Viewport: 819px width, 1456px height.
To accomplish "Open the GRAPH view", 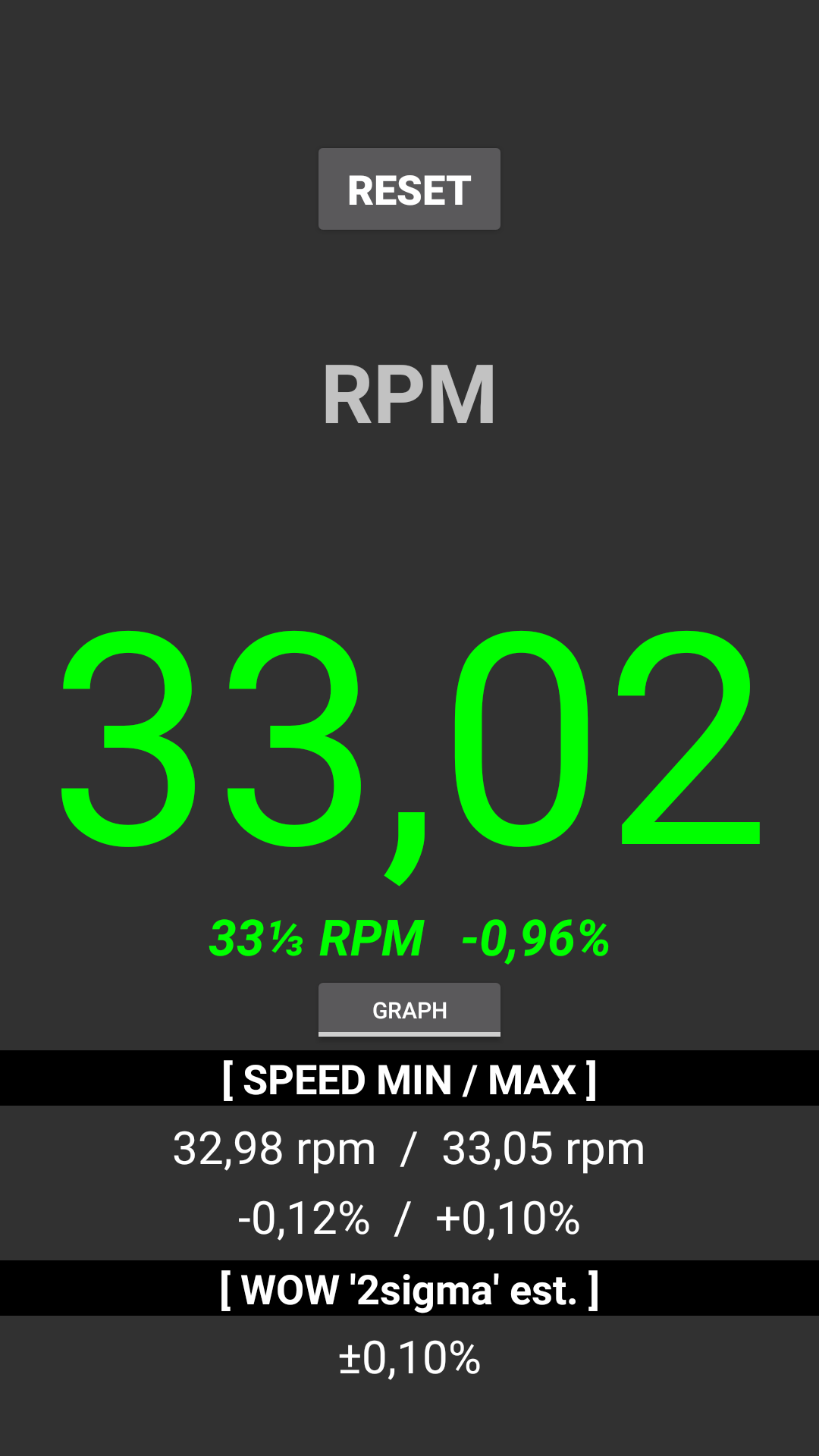I will (x=409, y=1009).
